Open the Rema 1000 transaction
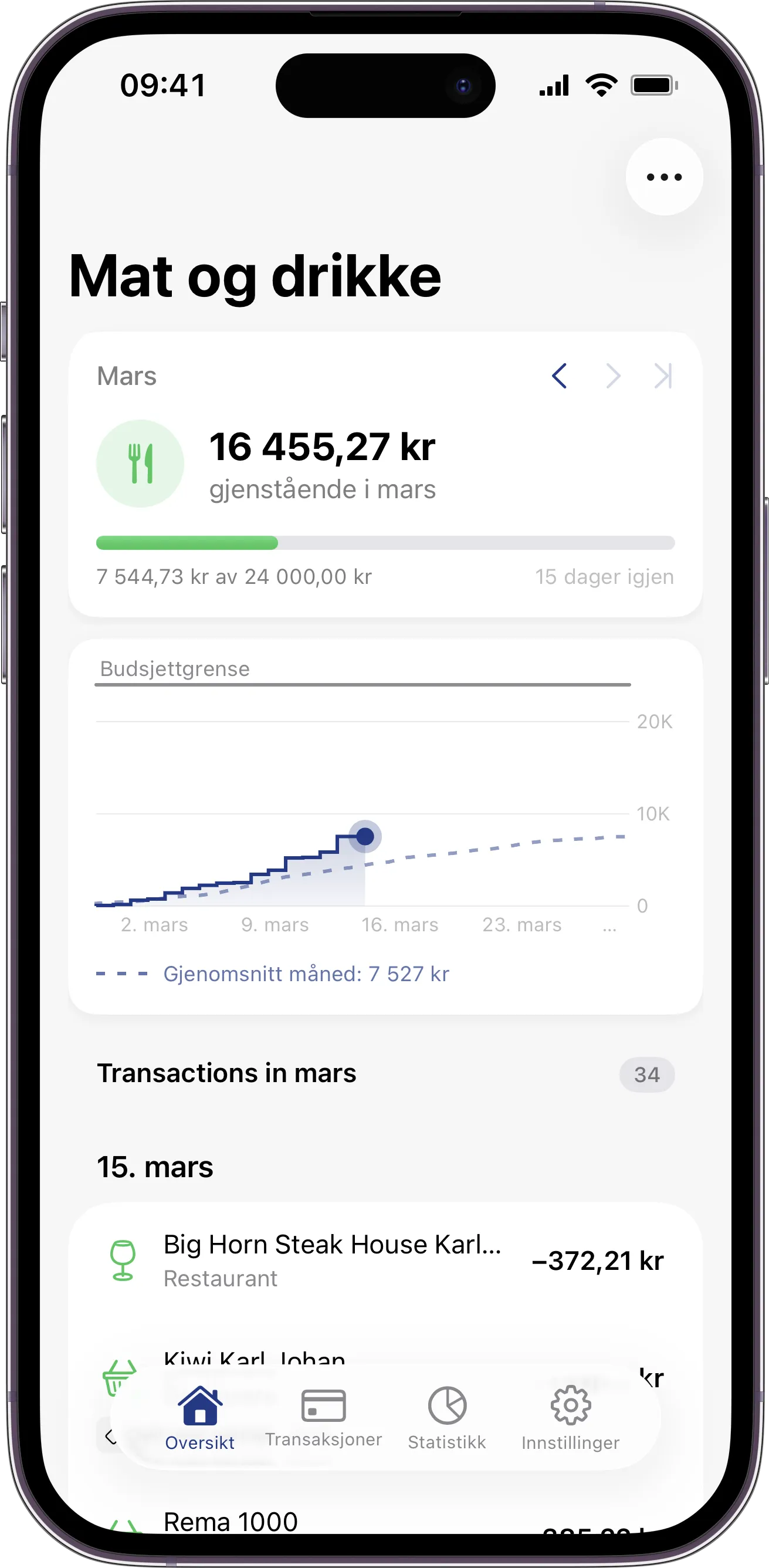Screen dimensions: 769x1568 231,1522
